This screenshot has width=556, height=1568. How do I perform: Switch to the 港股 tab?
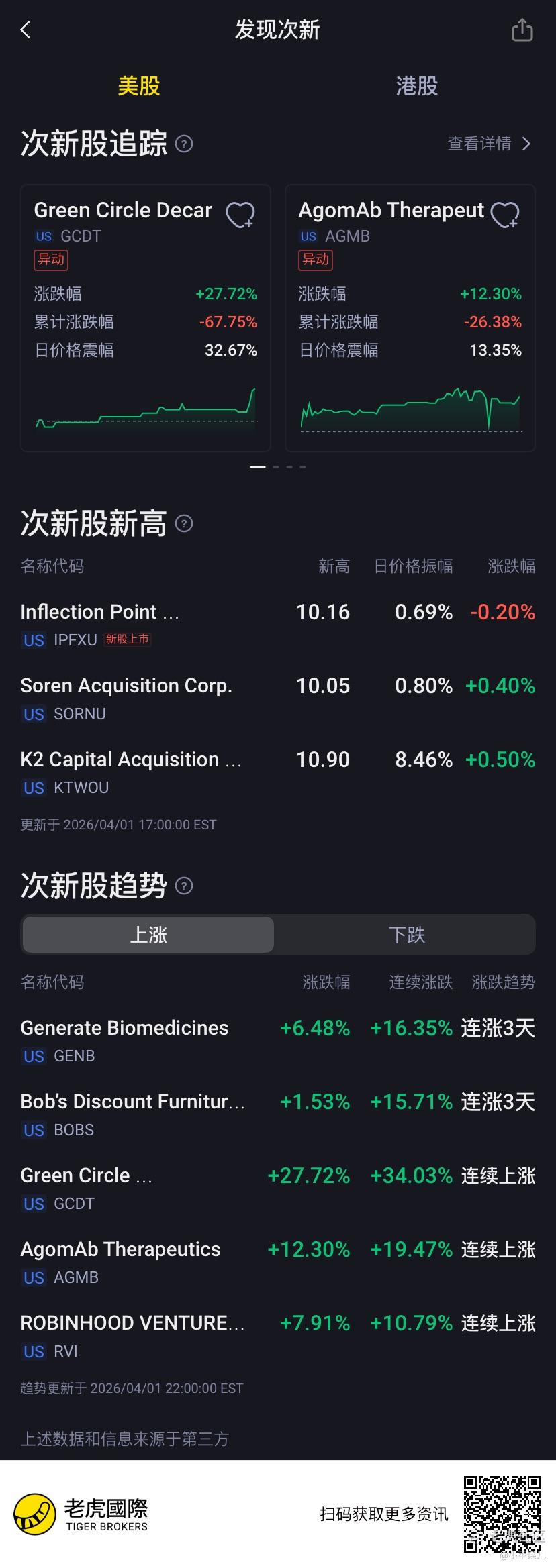416,86
